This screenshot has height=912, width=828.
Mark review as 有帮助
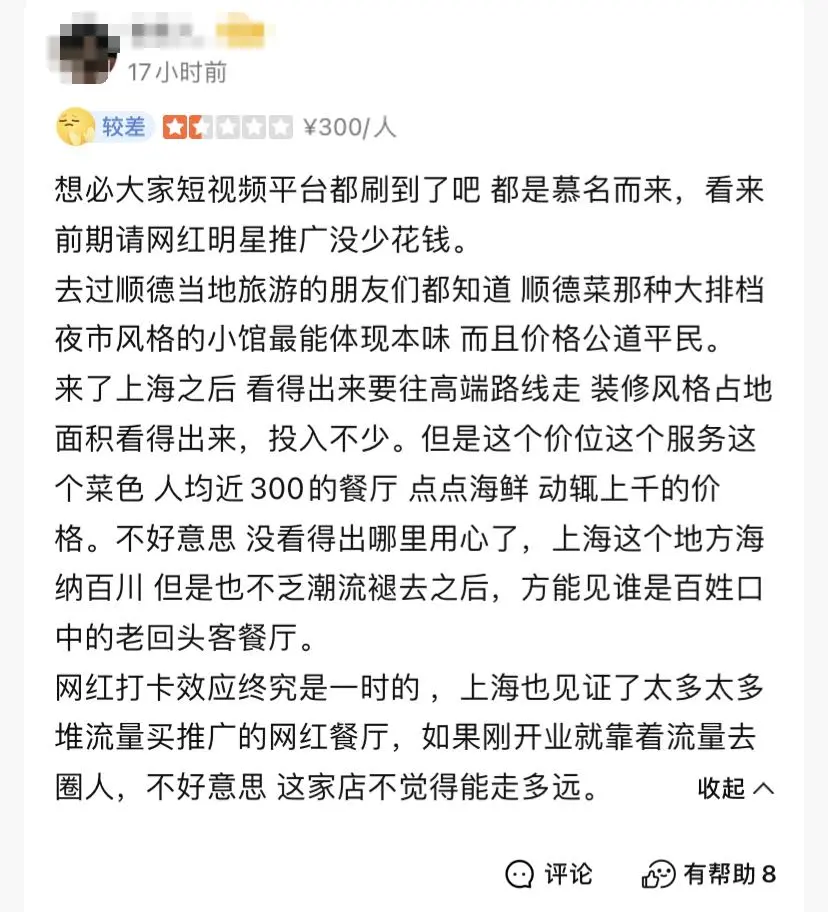pos(709,874)
